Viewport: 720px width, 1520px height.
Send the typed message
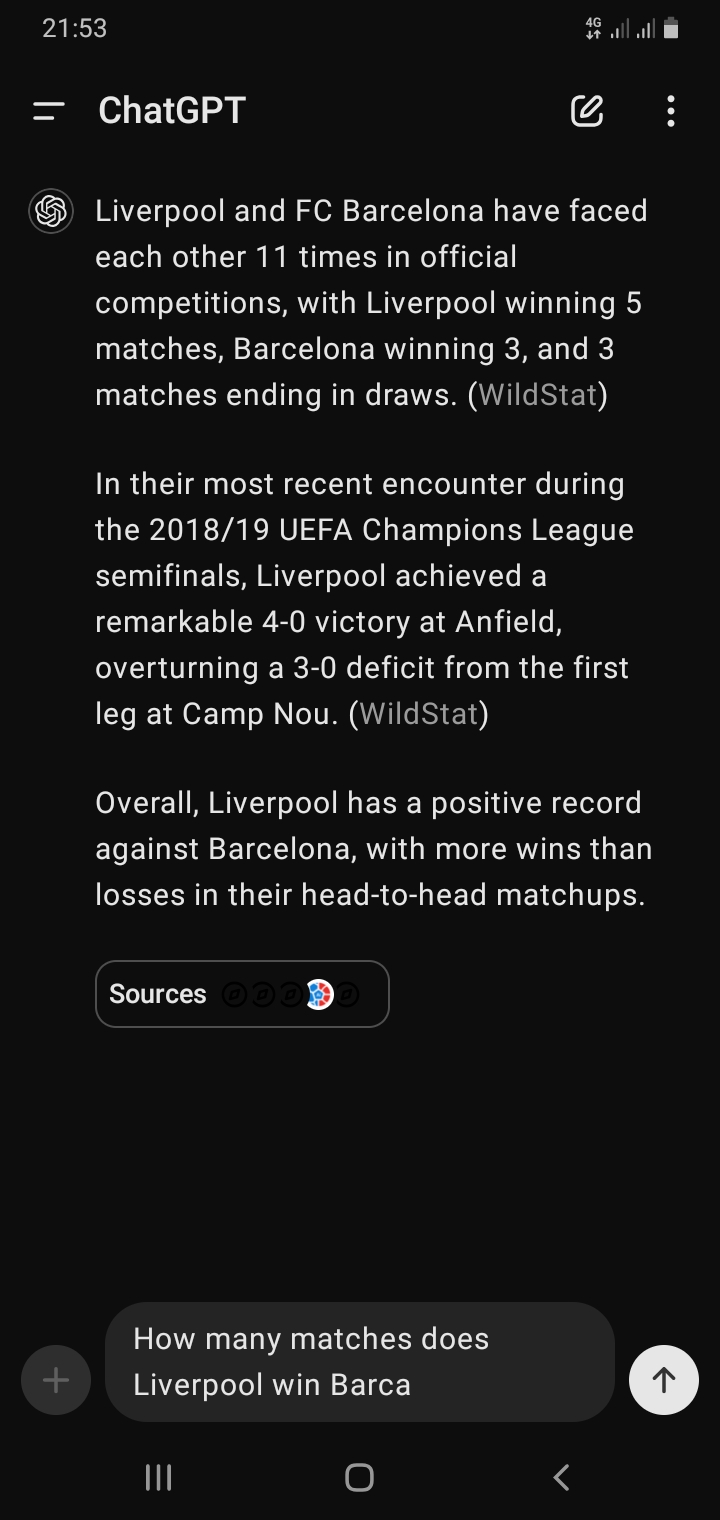[663, 1380]
